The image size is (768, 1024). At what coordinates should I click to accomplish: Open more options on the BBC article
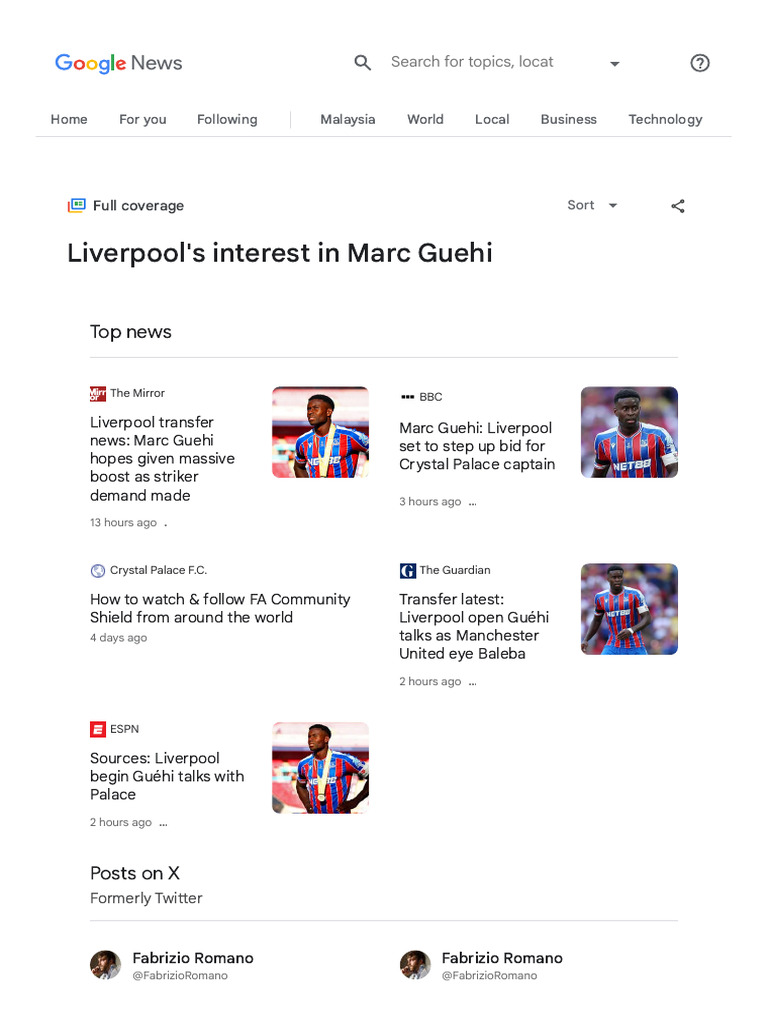(473, 502)
